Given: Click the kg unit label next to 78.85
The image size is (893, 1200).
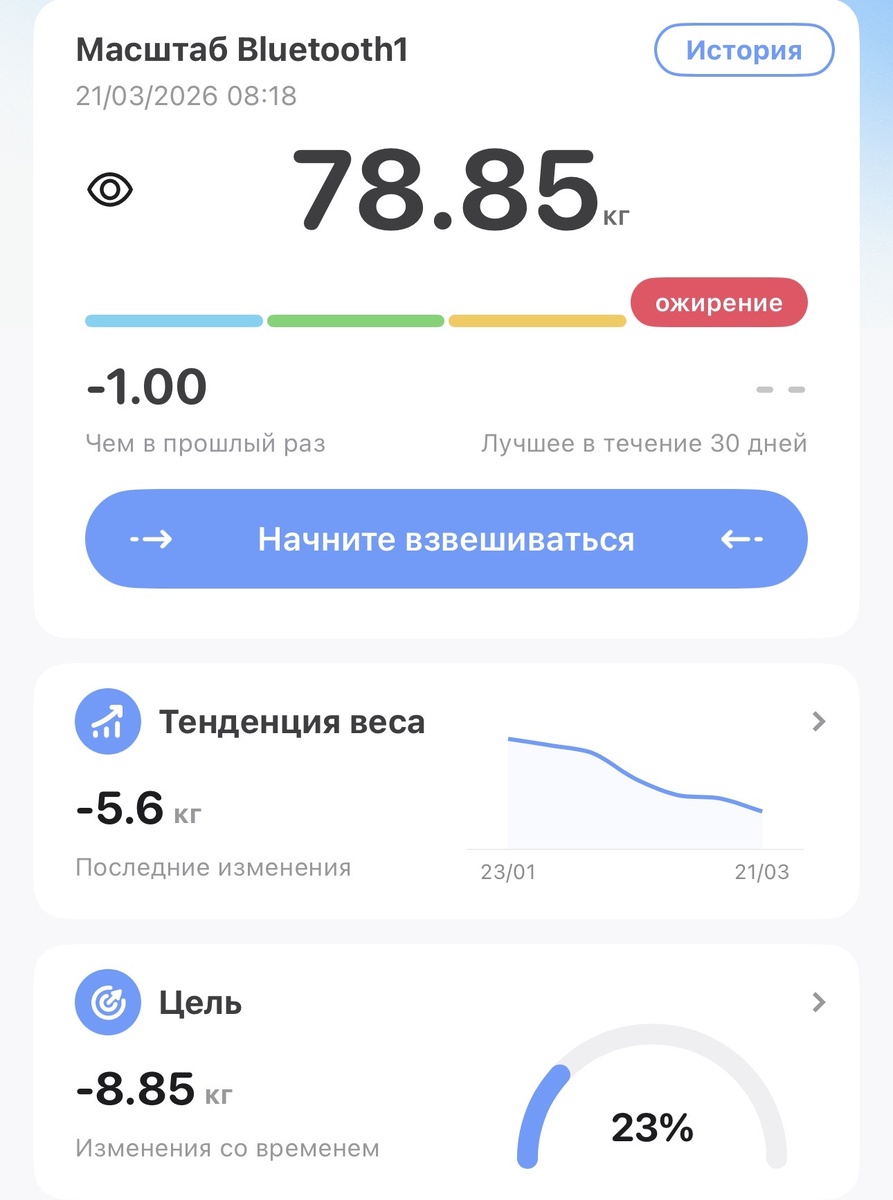Looking at the screenshot, I should click(615, 215).
